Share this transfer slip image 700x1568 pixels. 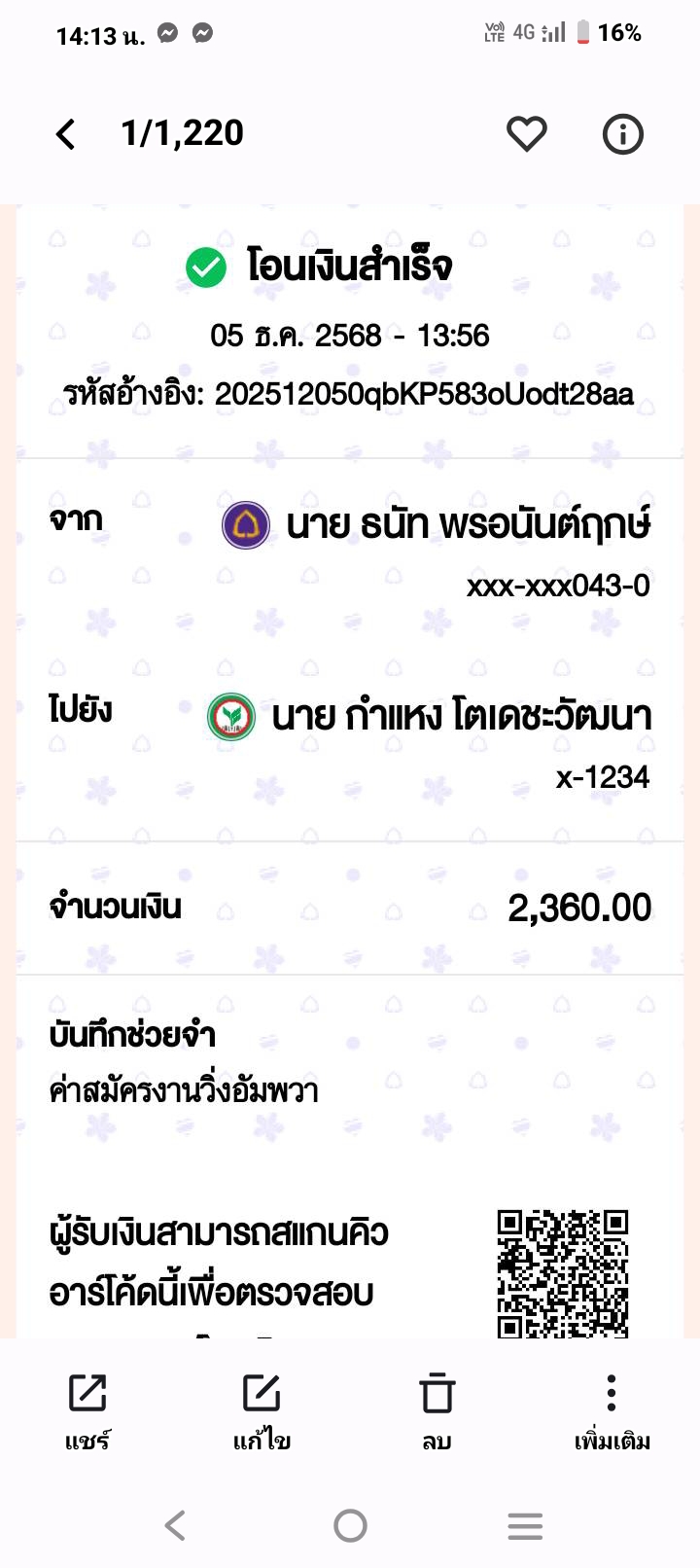tap(87, 1408)
